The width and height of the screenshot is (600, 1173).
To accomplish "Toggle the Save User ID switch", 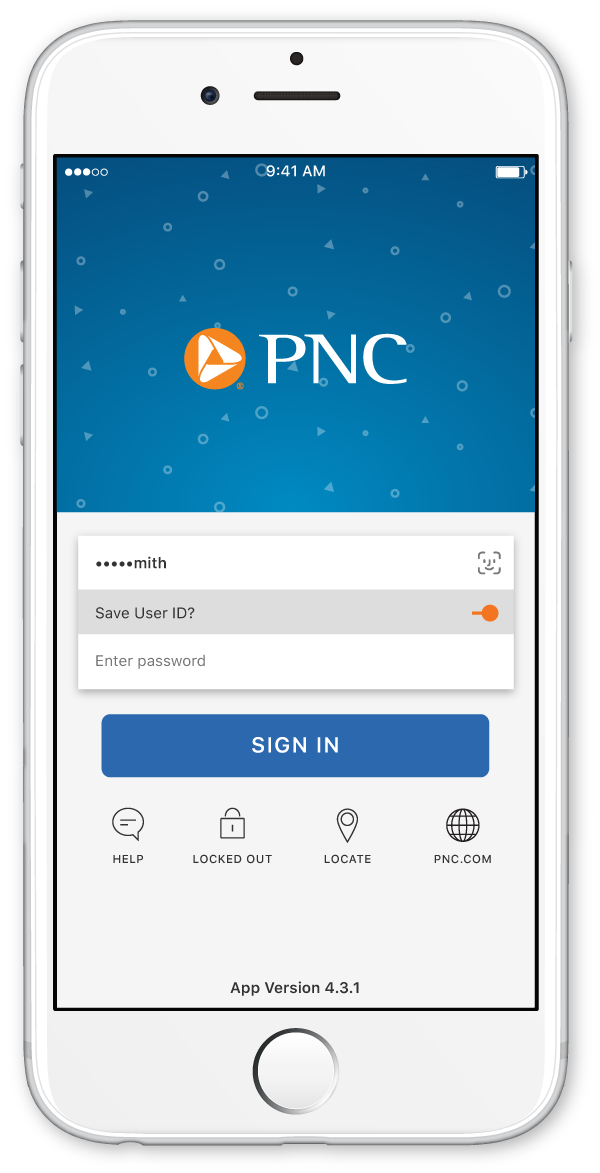I will click(485, 613).
